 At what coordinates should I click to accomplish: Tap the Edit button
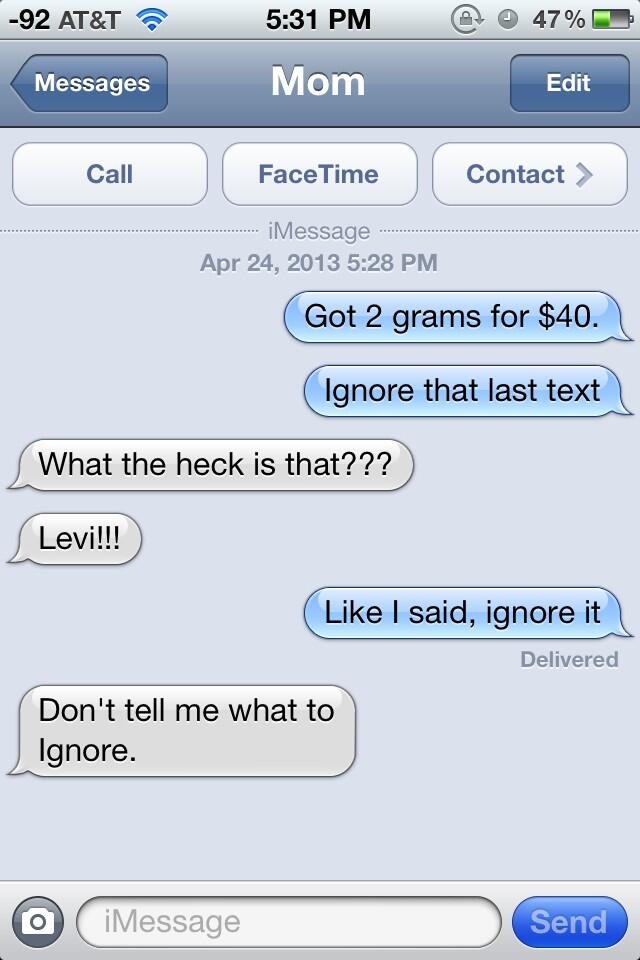(x=567, y=84)
